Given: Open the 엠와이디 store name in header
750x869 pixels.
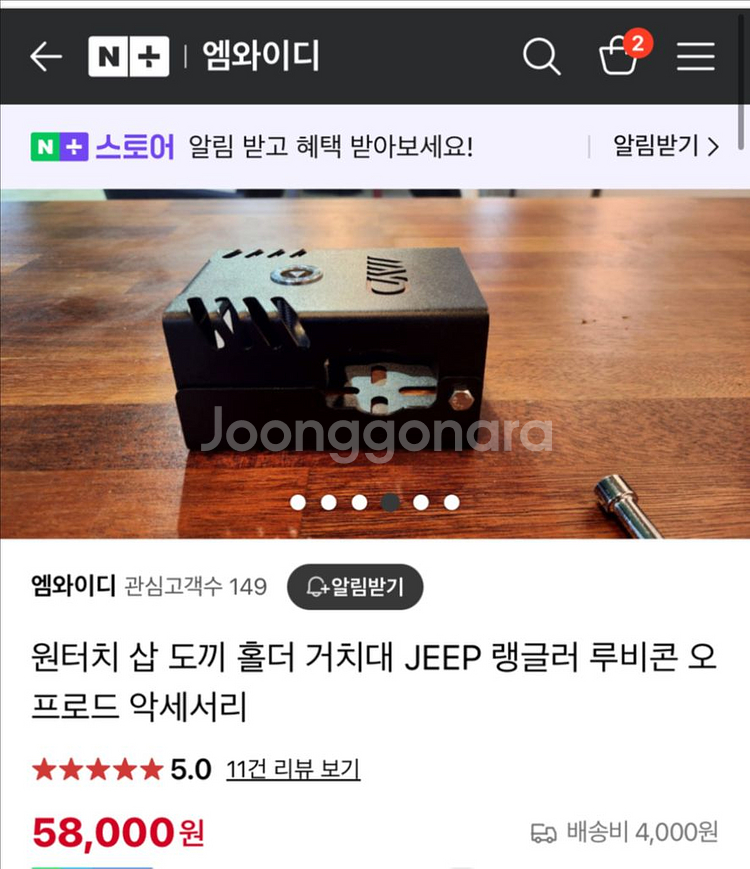Looking at the screenshot, I should tap(260, 57).
